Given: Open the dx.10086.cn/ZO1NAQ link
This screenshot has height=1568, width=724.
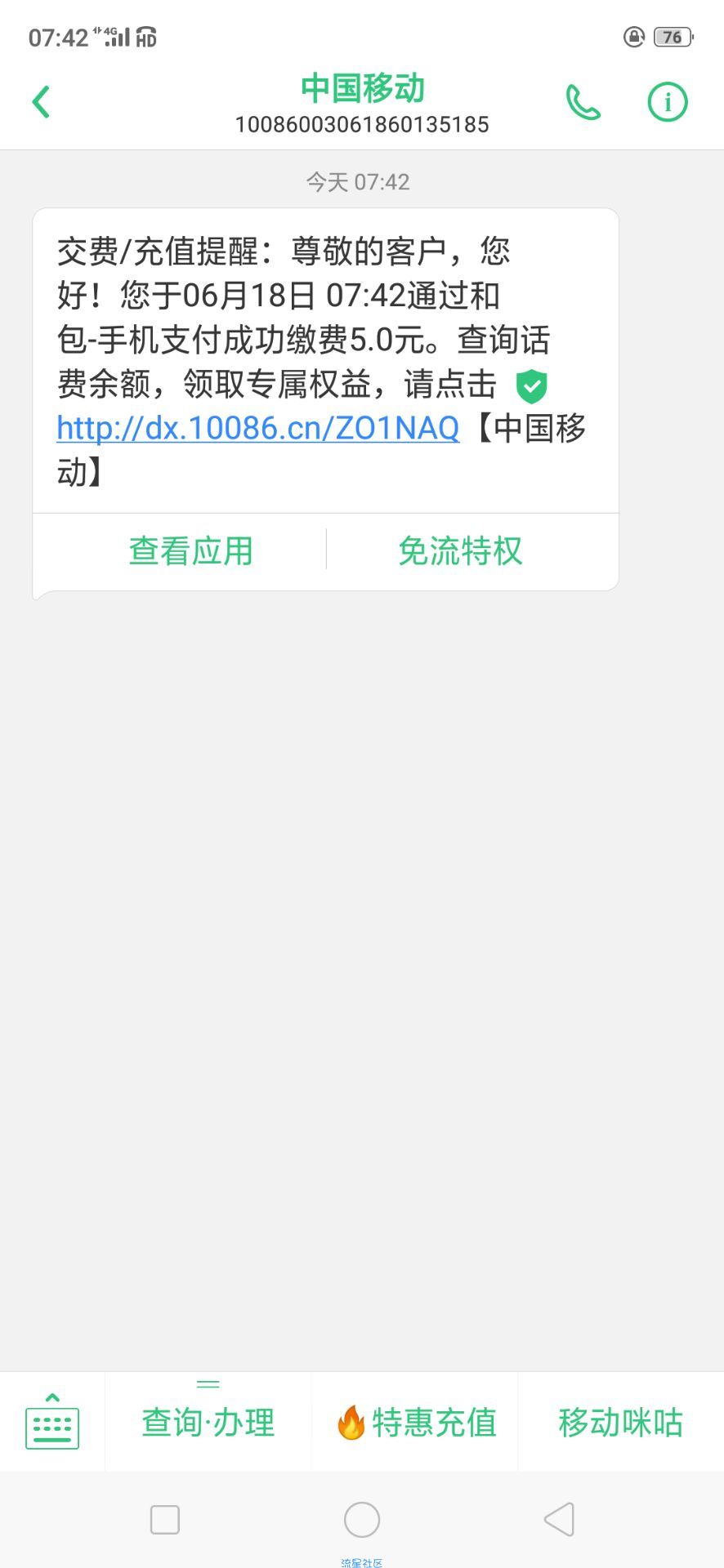Looking at the screenshot, I should point(258,427).
